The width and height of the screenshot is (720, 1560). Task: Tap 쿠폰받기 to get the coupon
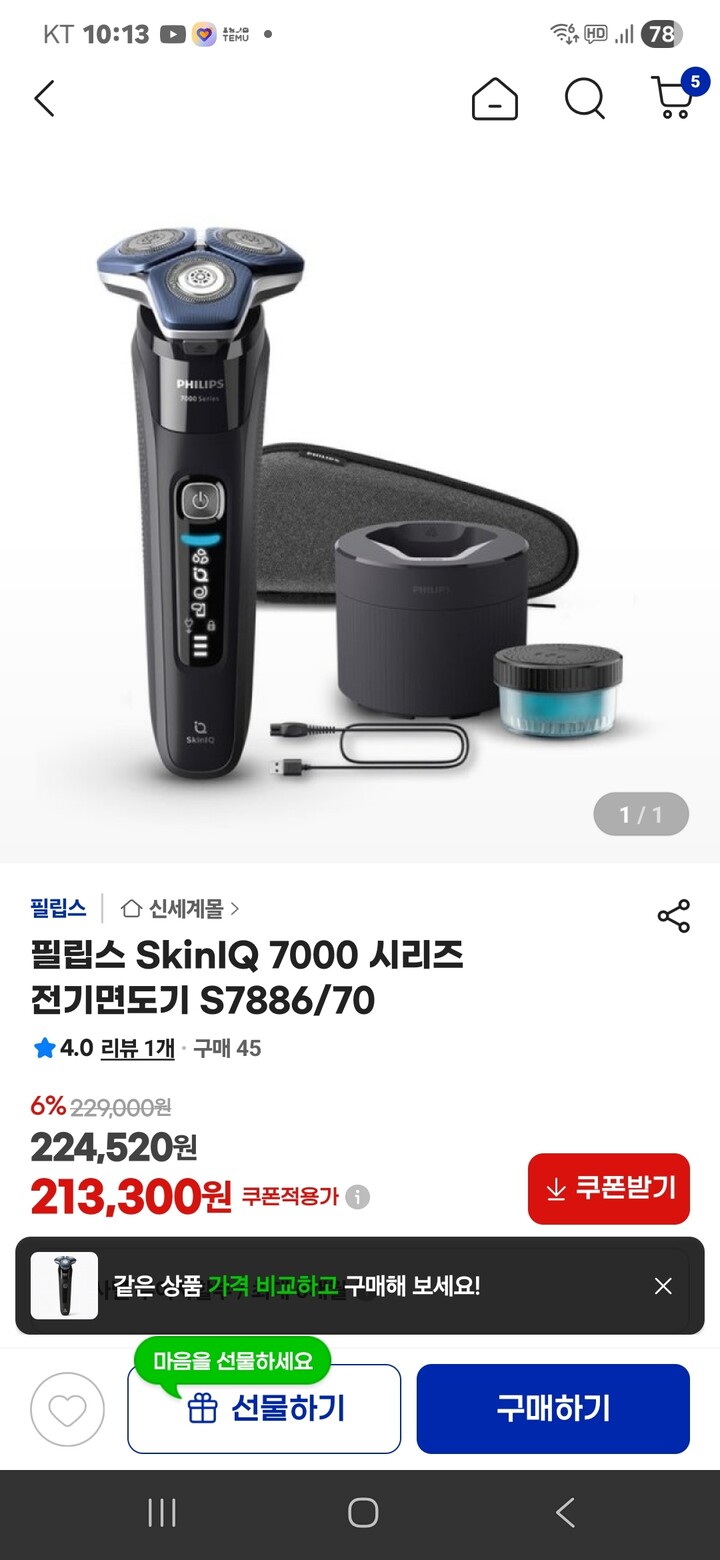(608, 1189)
